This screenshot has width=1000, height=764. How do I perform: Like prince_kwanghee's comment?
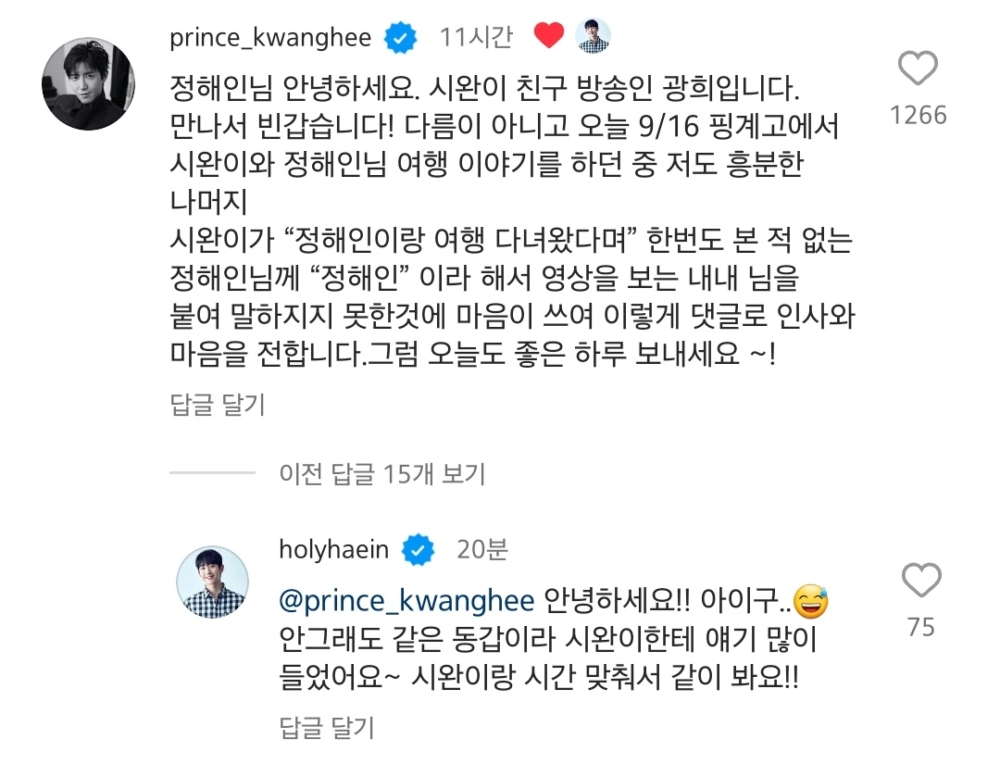tap(918, 70)
